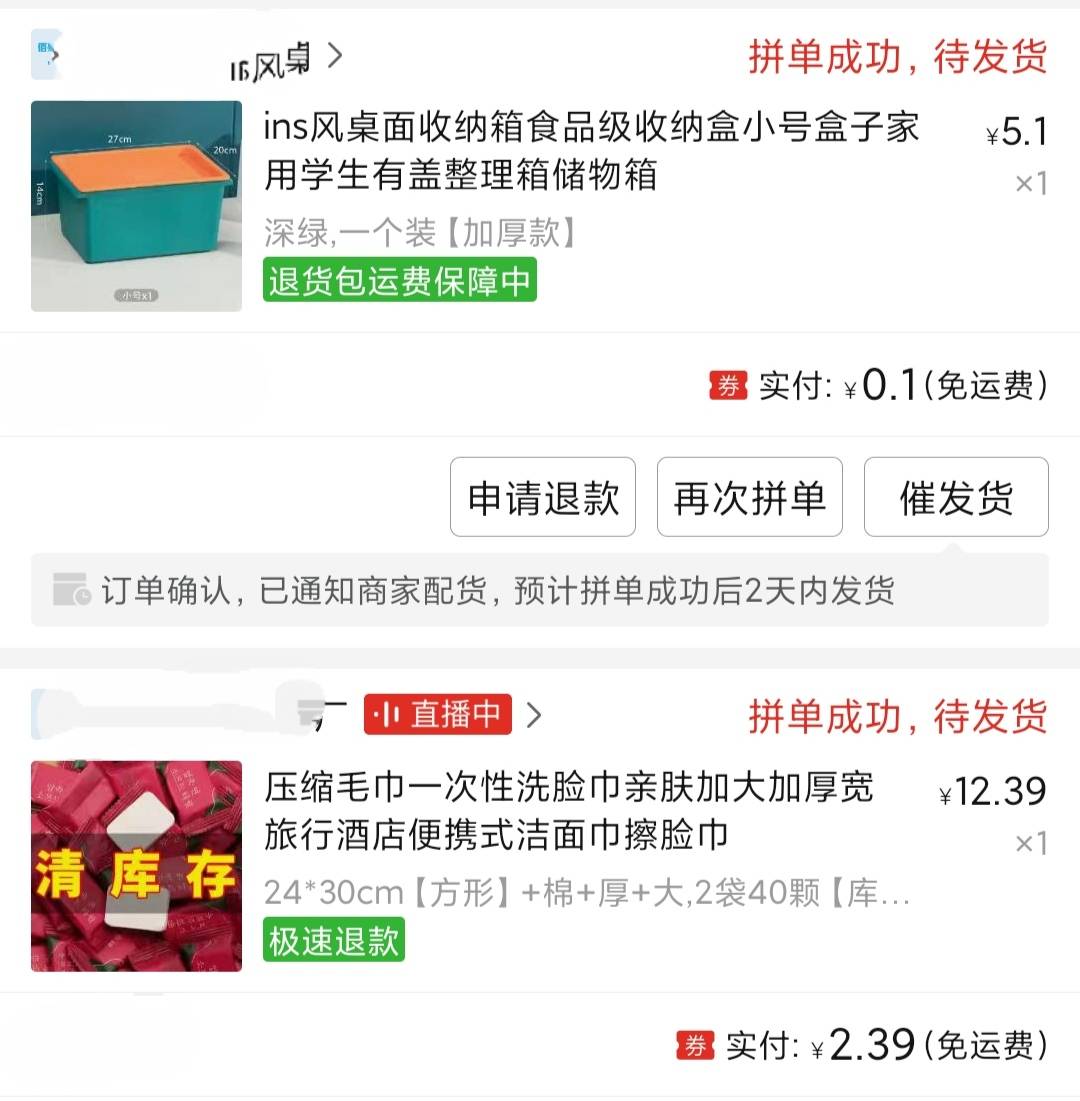
Task: Click the 再次拼单 button
Action: [750, 497]
